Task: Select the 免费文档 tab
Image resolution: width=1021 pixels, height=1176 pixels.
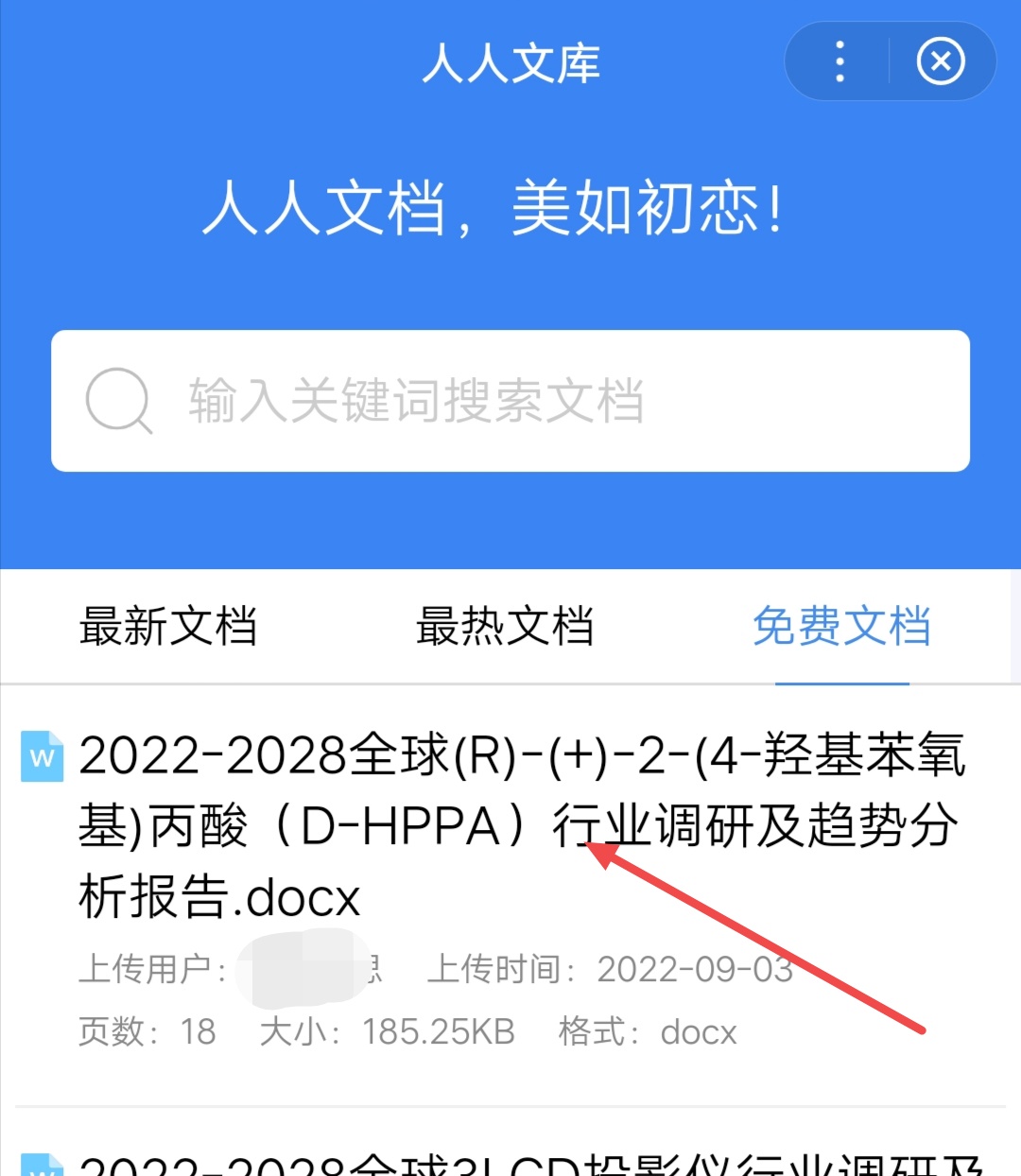Action: pyautogui.click(x=841, y=627)
